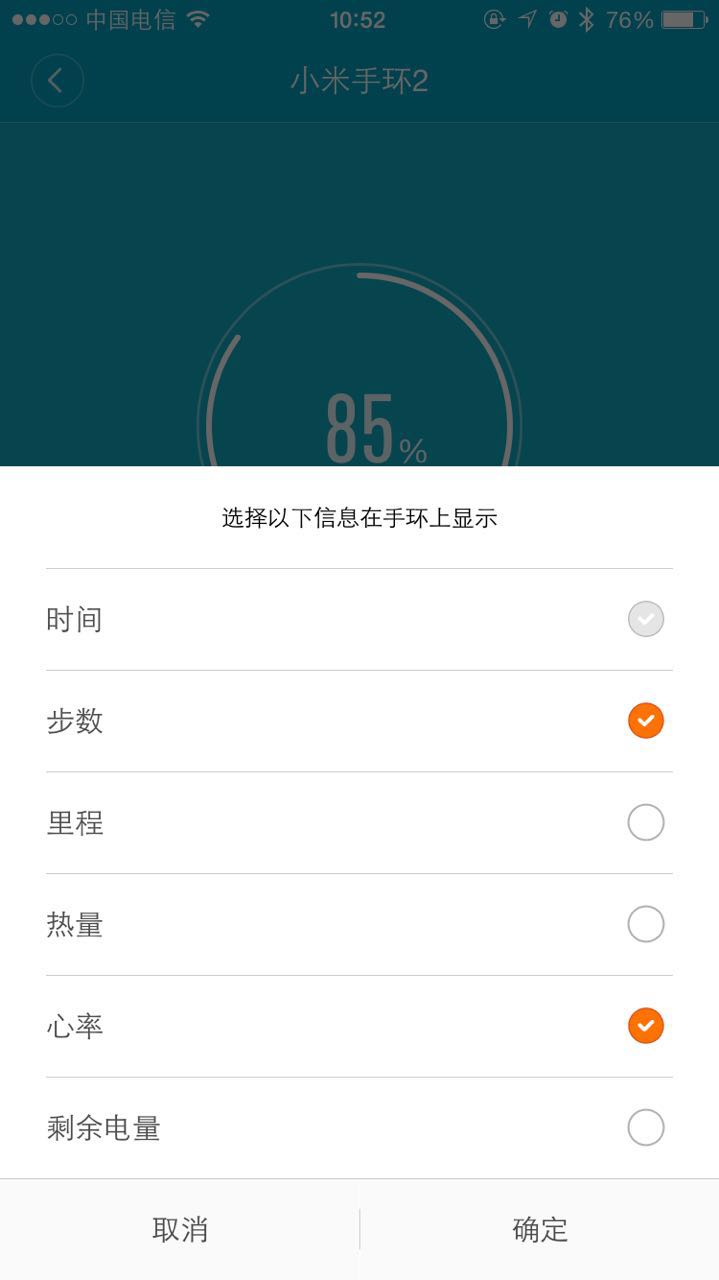Select the 里程 checkbox

(645, 823)
